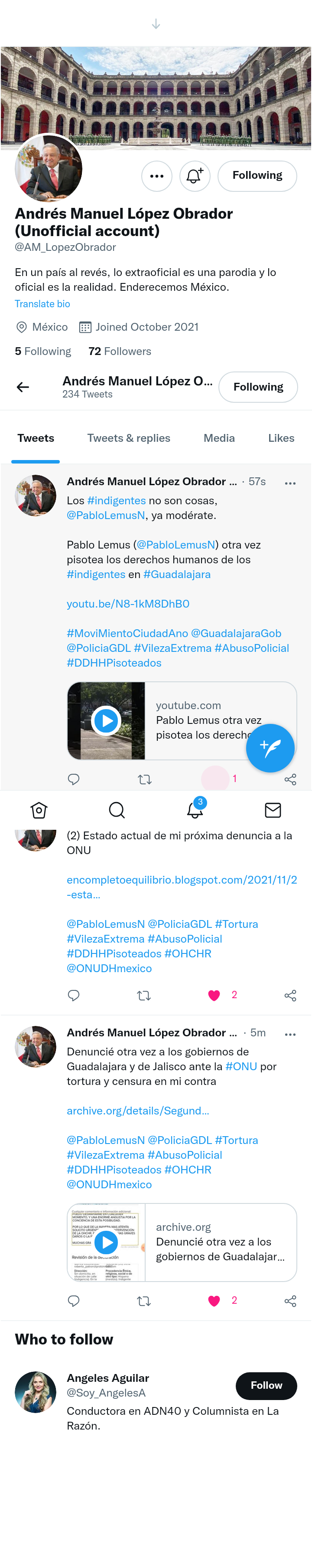Open notifications with 3 unread
The width and height of the screenshot is (312, 1568).
[x=195, y=810]
